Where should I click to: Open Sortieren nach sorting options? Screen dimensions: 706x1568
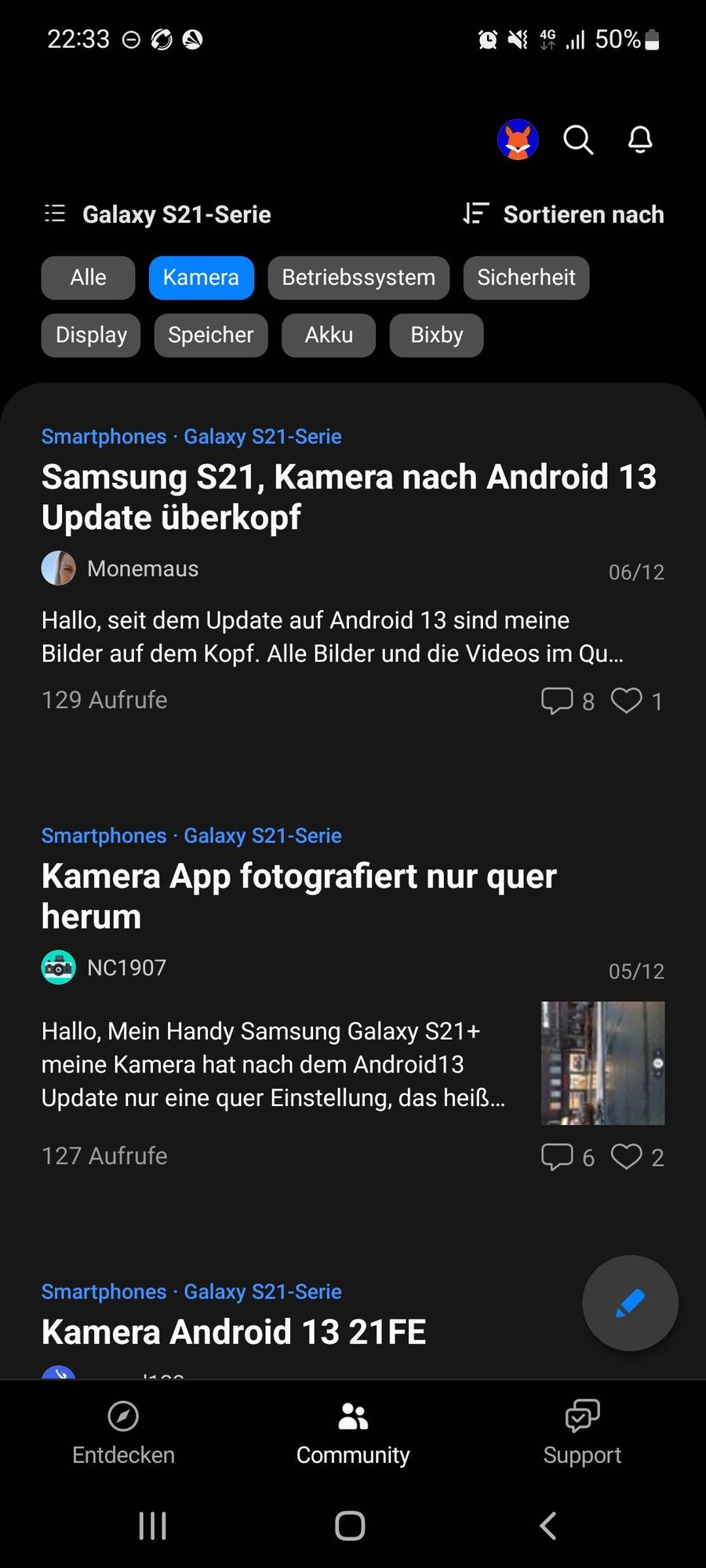(x=564, y=214)
